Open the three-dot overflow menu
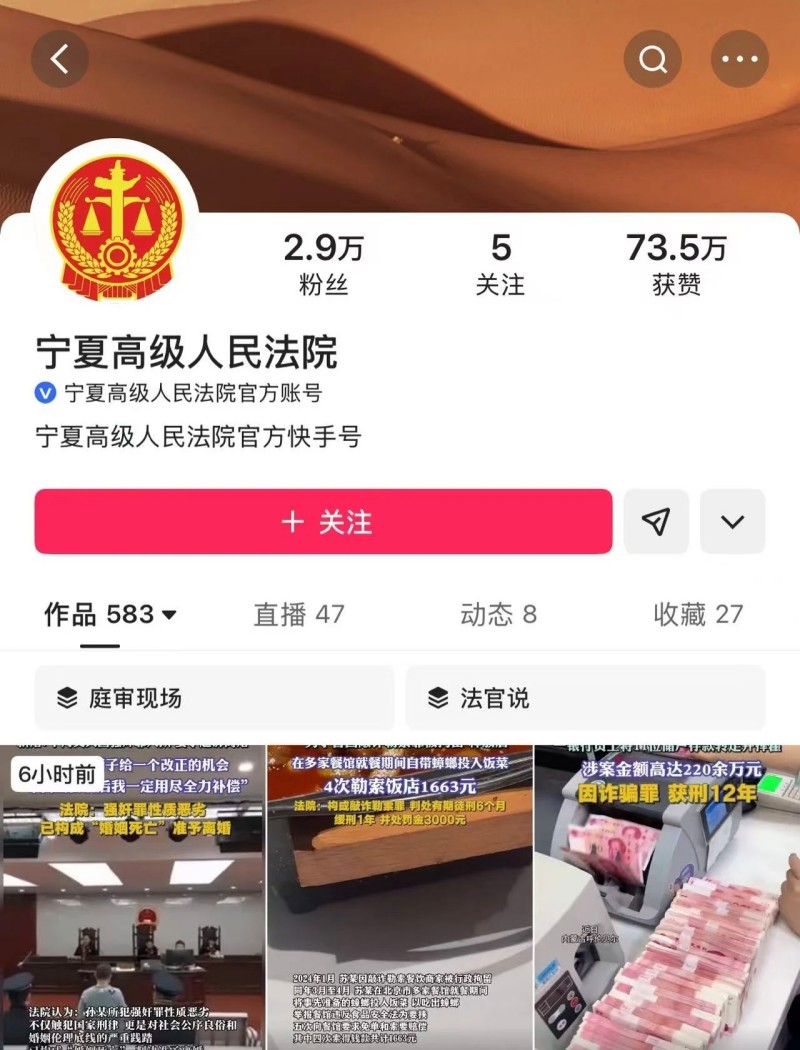 click(740, 59)
